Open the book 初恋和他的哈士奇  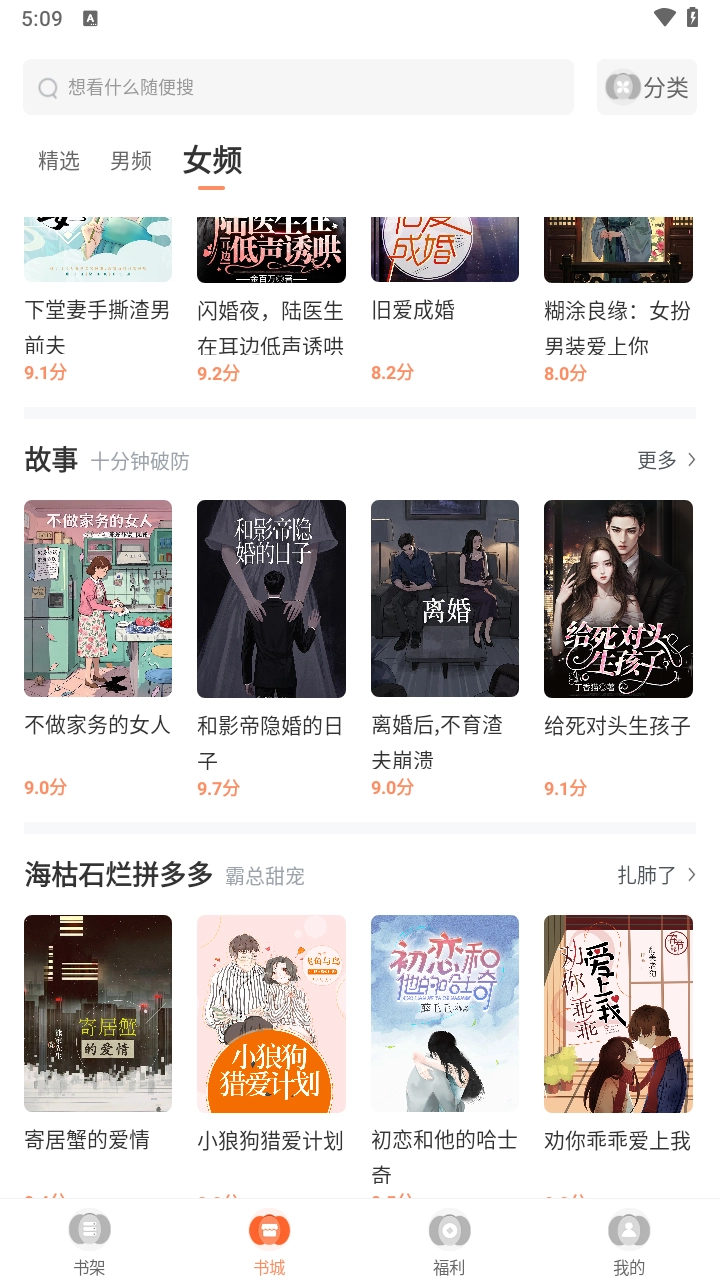tap(445, 1013)
